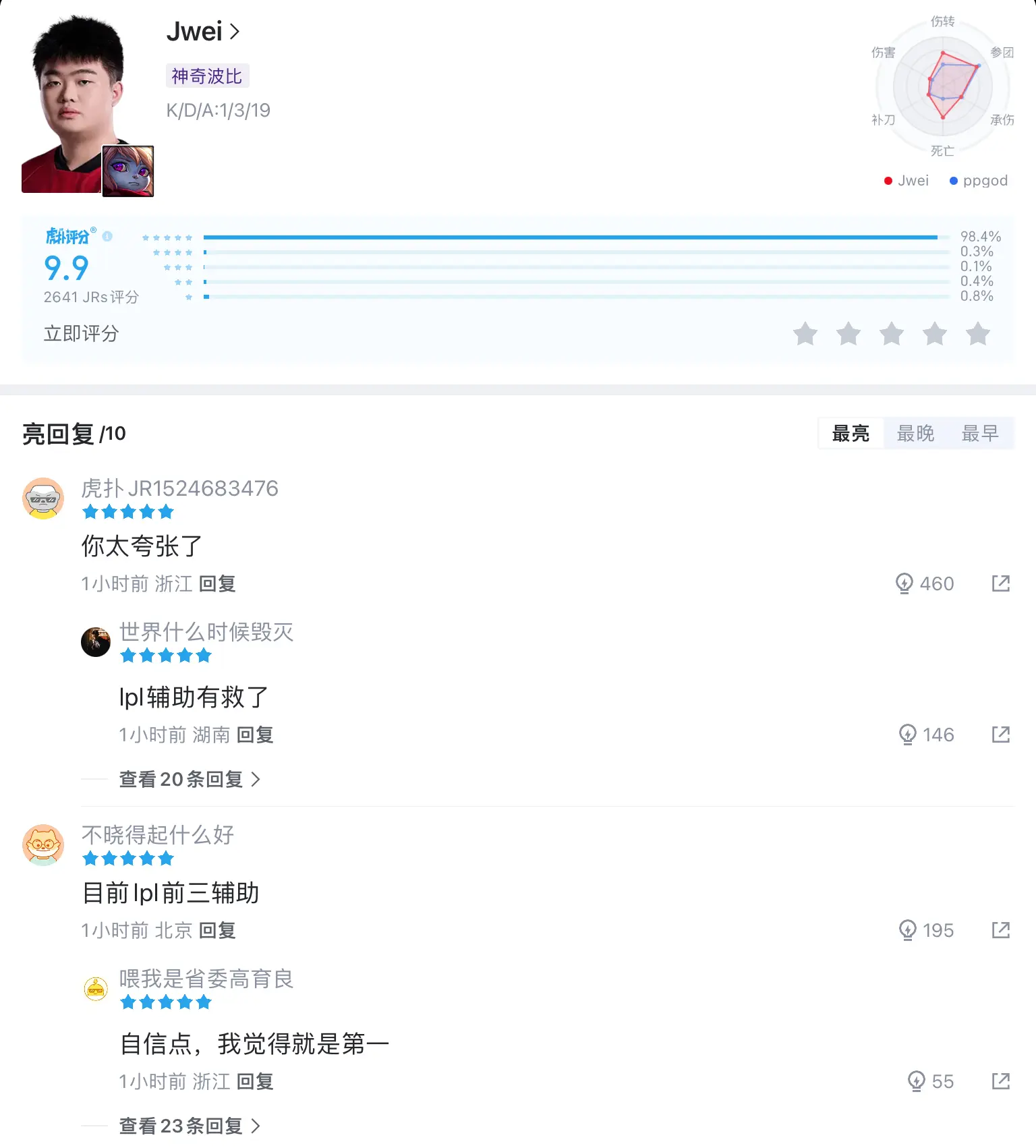This screenshot has width=1036, height=1148.
Task: Toggle the Jwei series in the radar chart legend
Action: pyautogui.click(x=906, y=180)
